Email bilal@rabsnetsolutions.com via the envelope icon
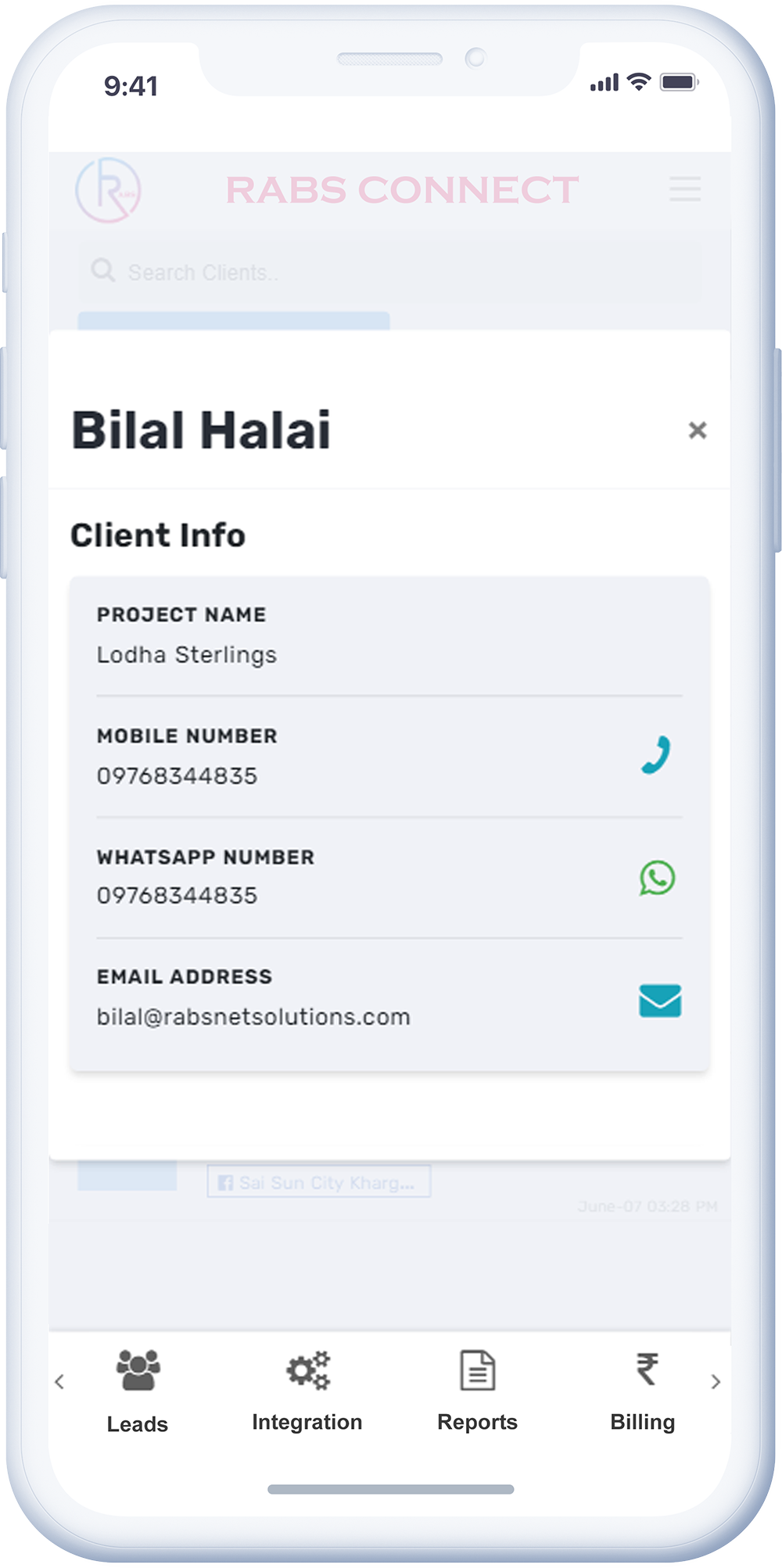Screen dimensions: 782x1568 (660, 1001)
